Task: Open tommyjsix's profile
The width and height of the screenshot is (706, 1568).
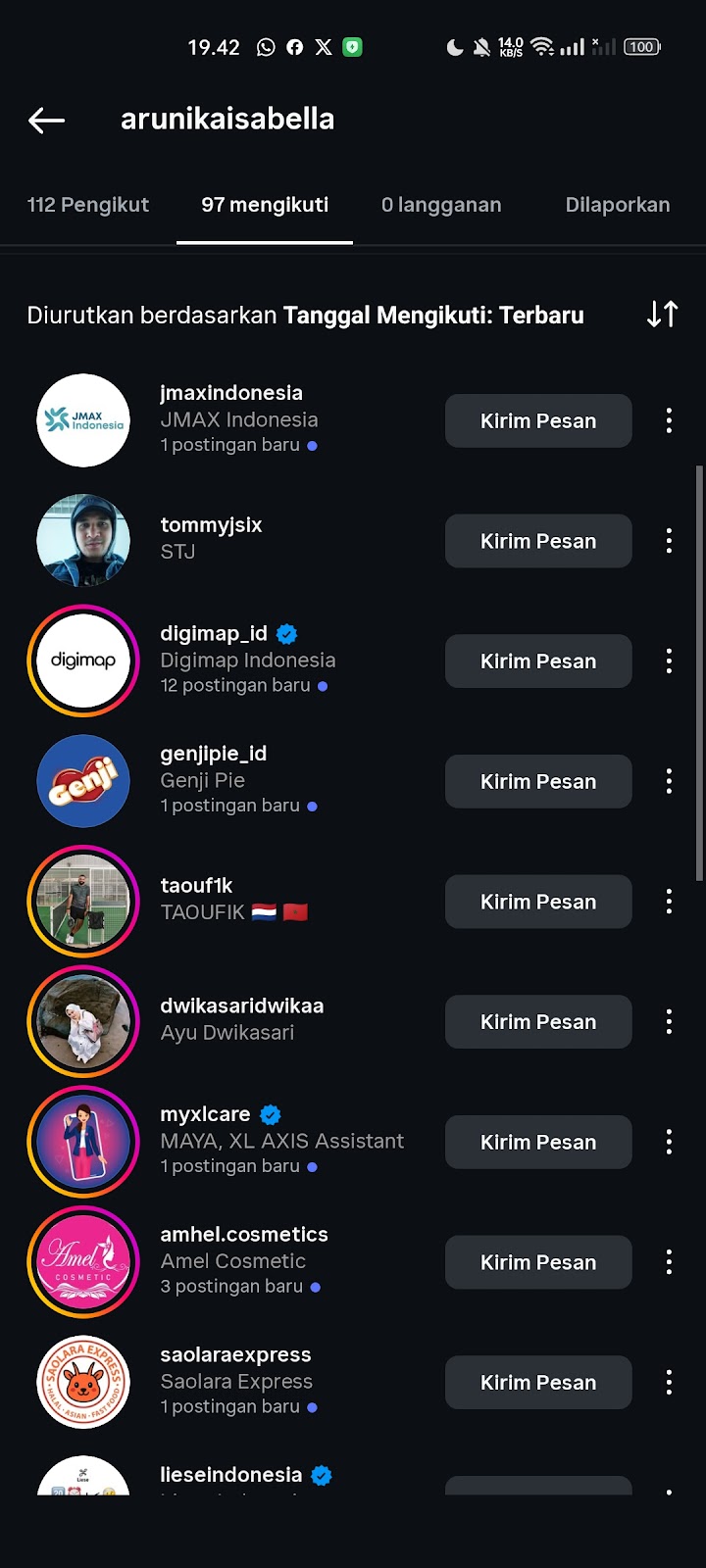Action: 211,525
